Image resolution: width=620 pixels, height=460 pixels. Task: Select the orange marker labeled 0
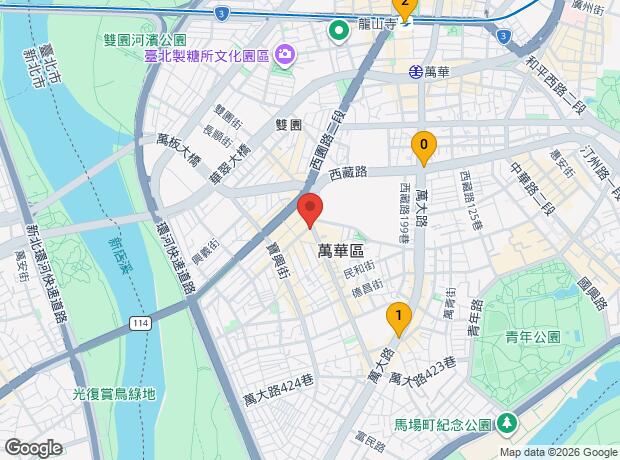tap(424, 146)
